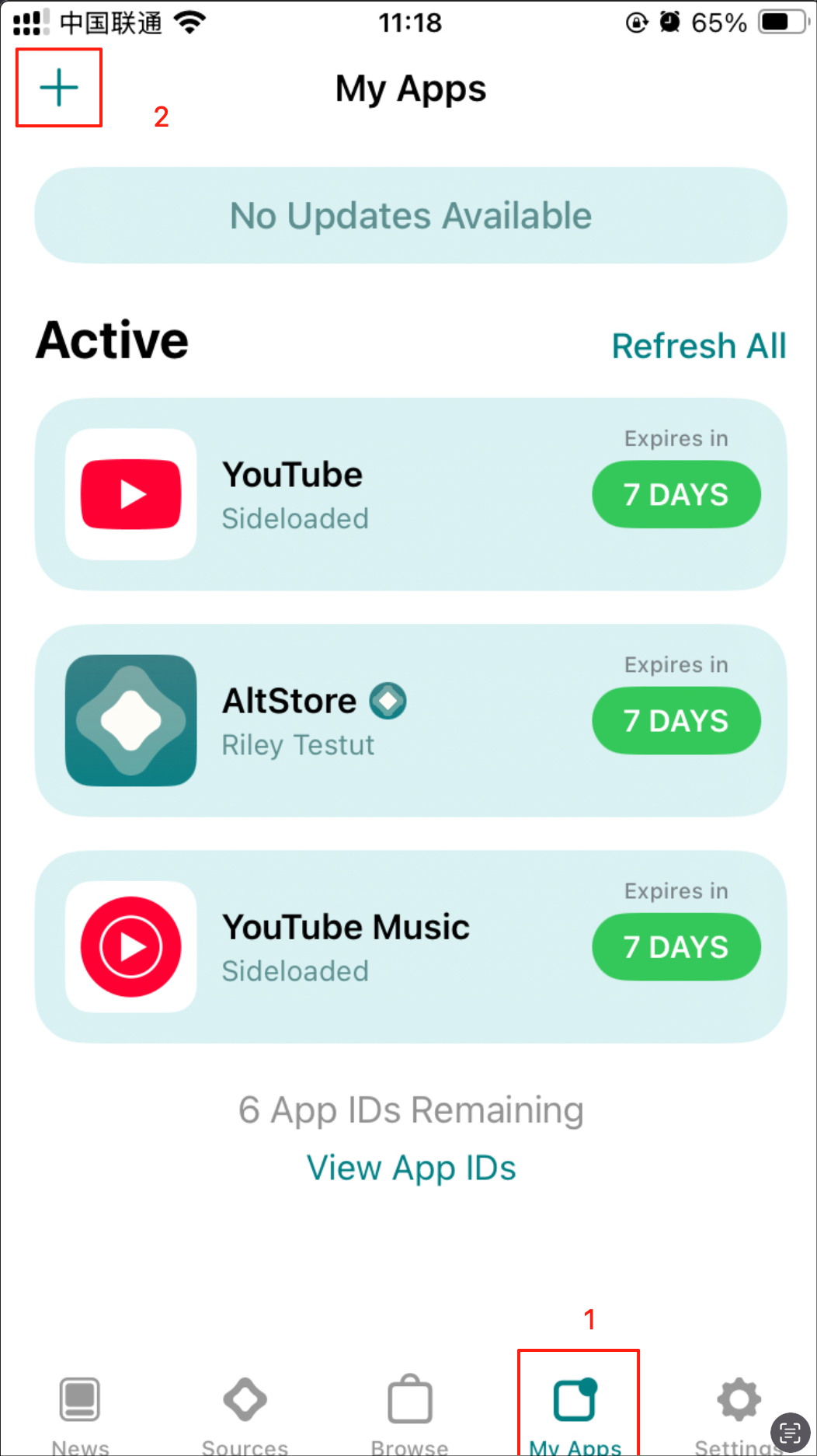Open the YouTube Music app card
817x1456 pixels.
[411, 946]
